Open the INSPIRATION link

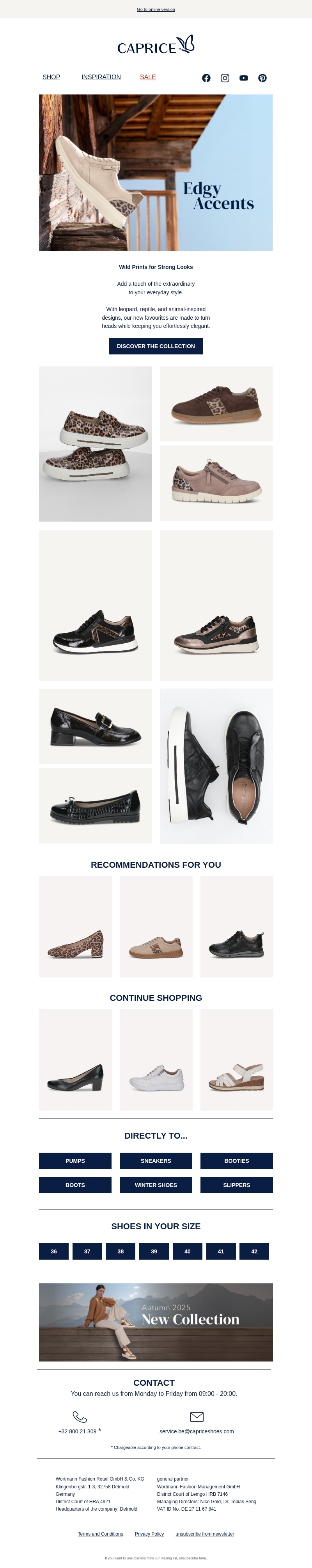pos(101,77)
